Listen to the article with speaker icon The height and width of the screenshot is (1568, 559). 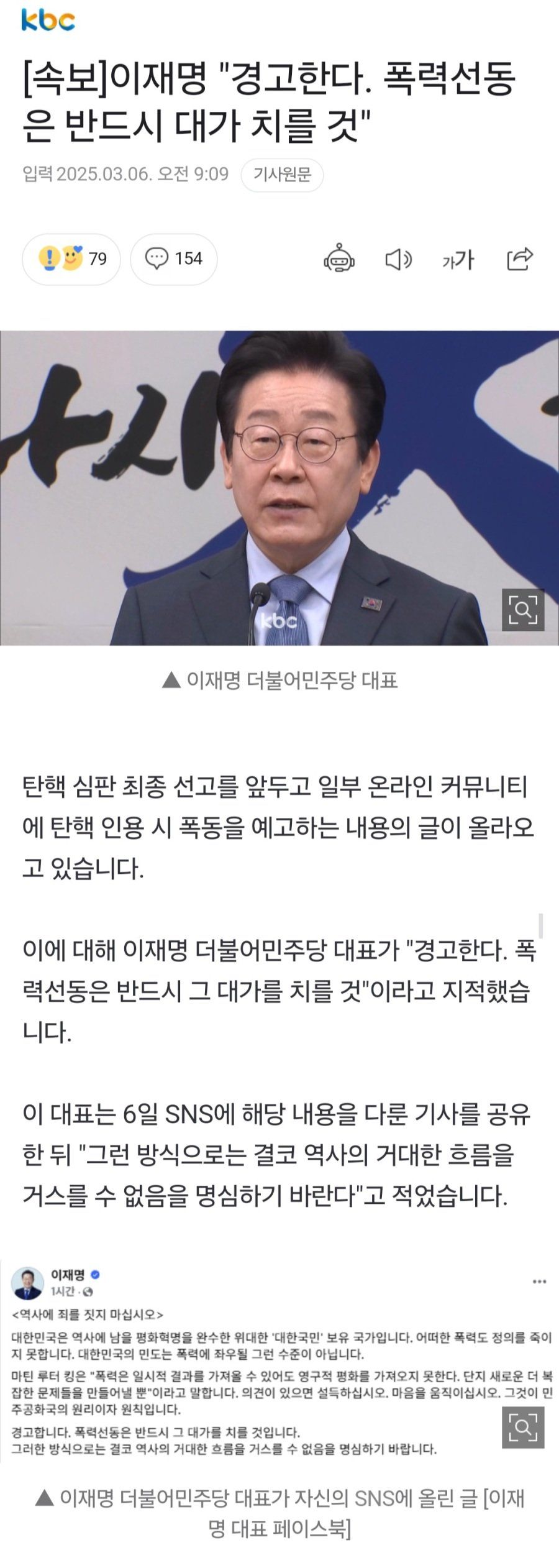[x=398, y=259]
